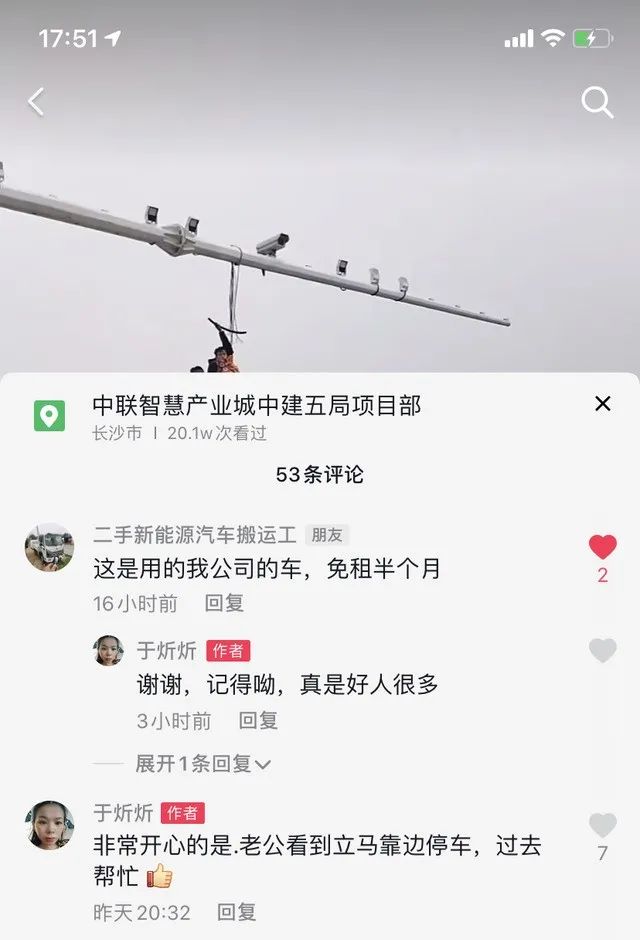Open 于炘炘's avatar beside 非常开心的是 comment

tap(49, 825)
